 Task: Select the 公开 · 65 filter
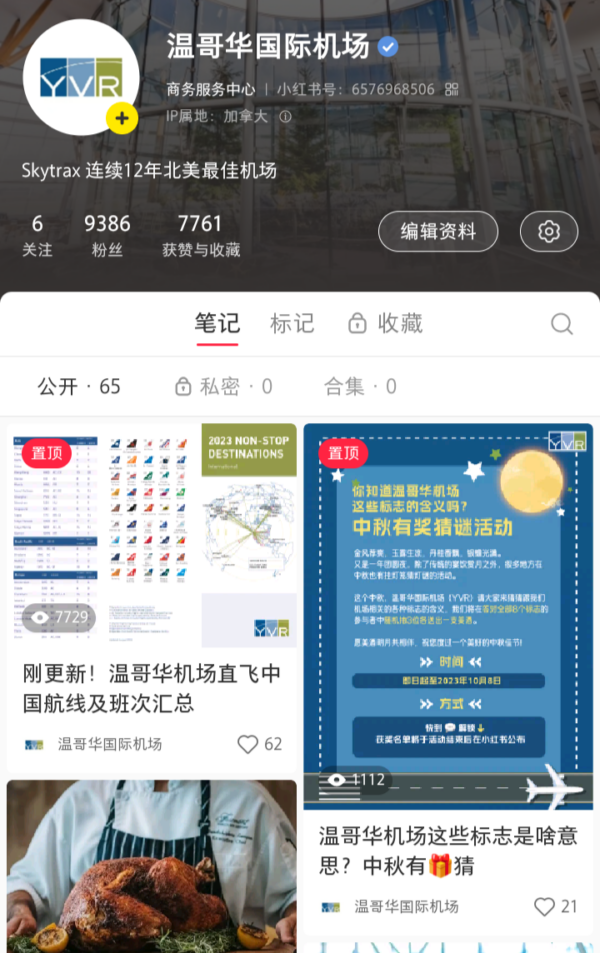tap(79, 386)
